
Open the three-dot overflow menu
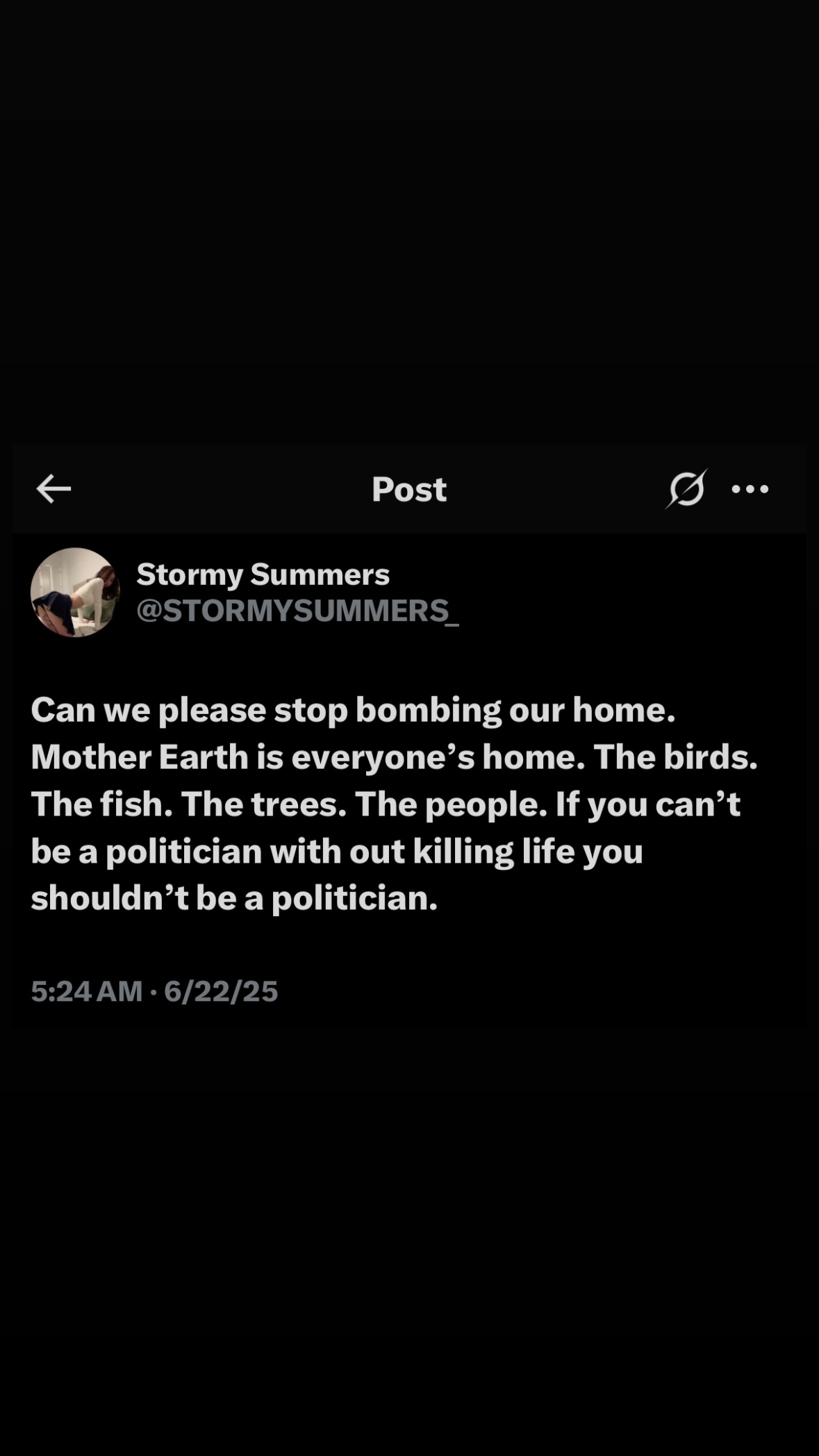[750, 489]
